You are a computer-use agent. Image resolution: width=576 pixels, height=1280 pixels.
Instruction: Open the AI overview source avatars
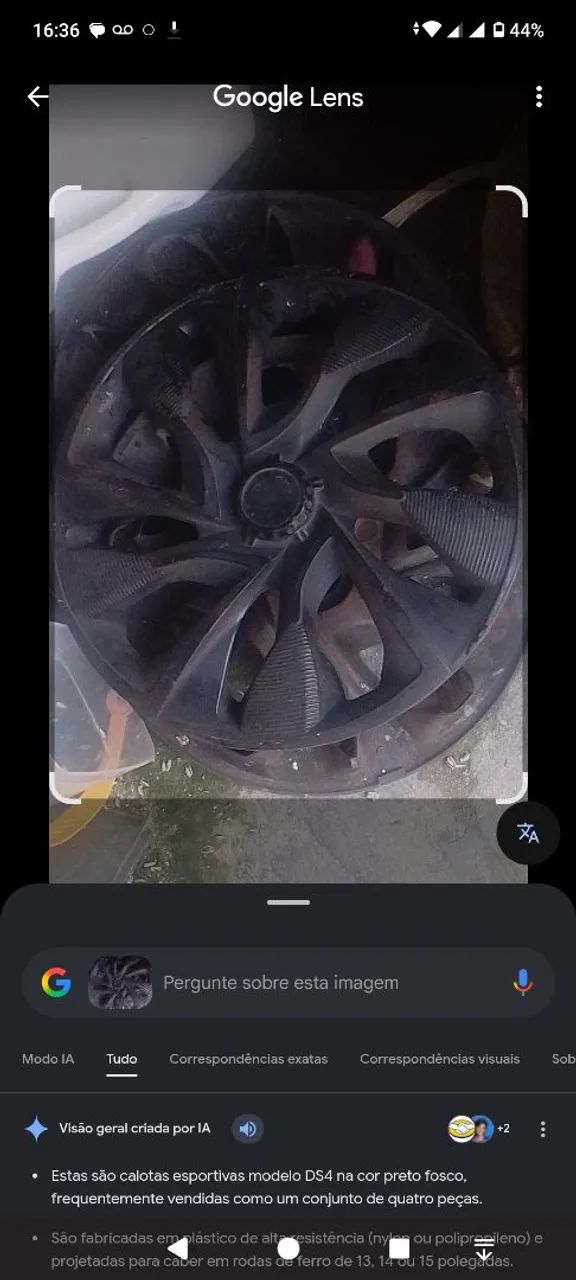click(x=479, y=1129)
